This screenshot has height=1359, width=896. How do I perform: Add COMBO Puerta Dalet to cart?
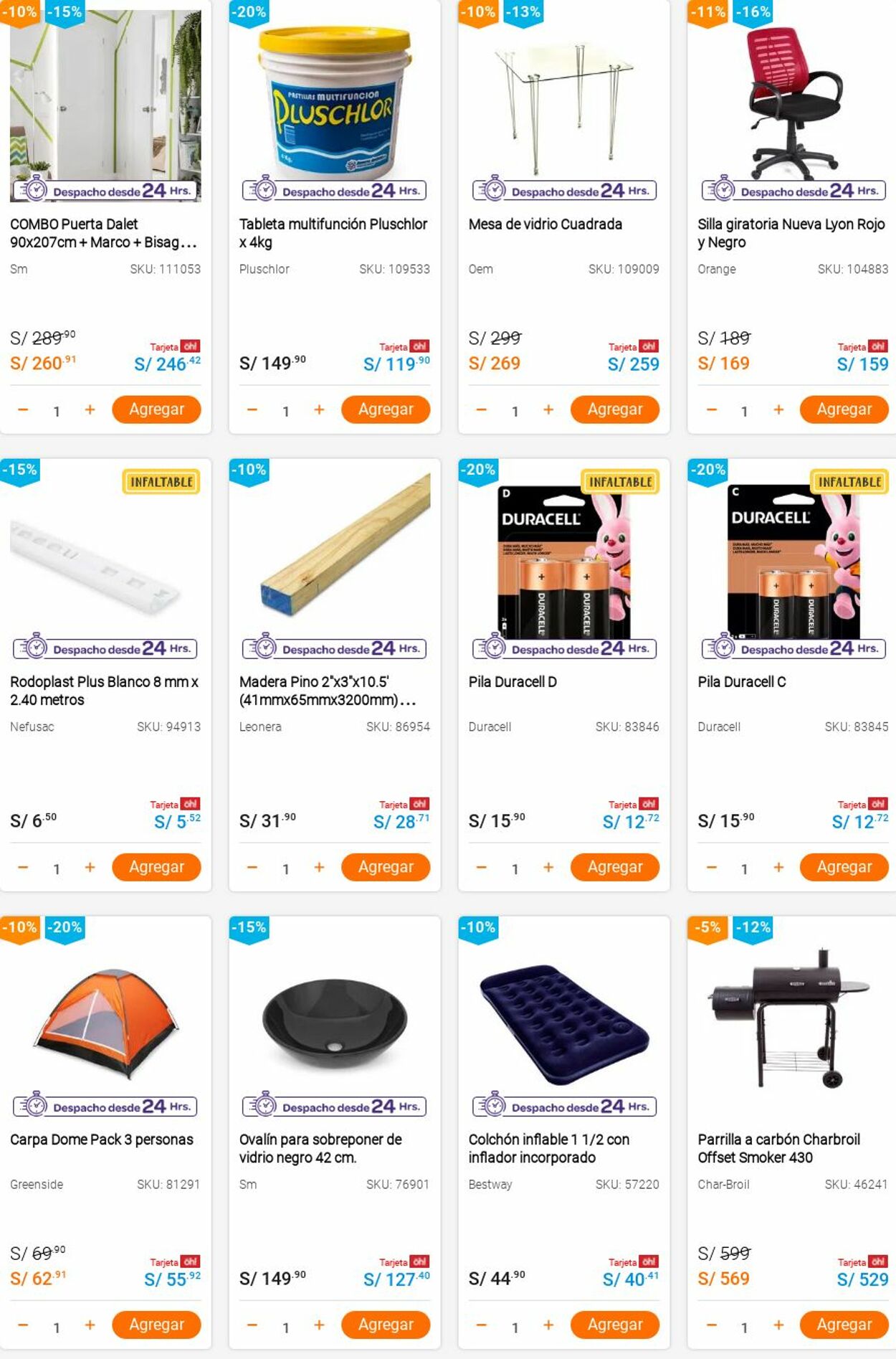[156, 409]
